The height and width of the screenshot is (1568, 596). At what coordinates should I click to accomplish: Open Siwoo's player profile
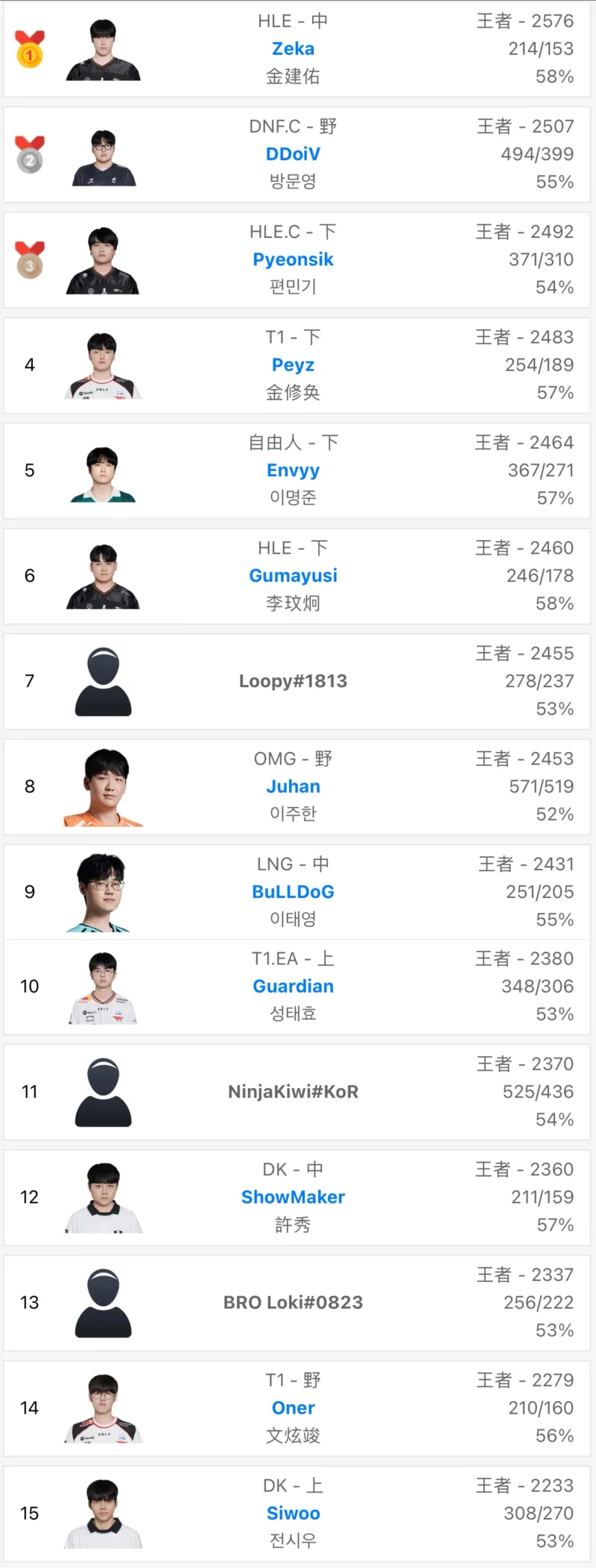[293, 1513]
